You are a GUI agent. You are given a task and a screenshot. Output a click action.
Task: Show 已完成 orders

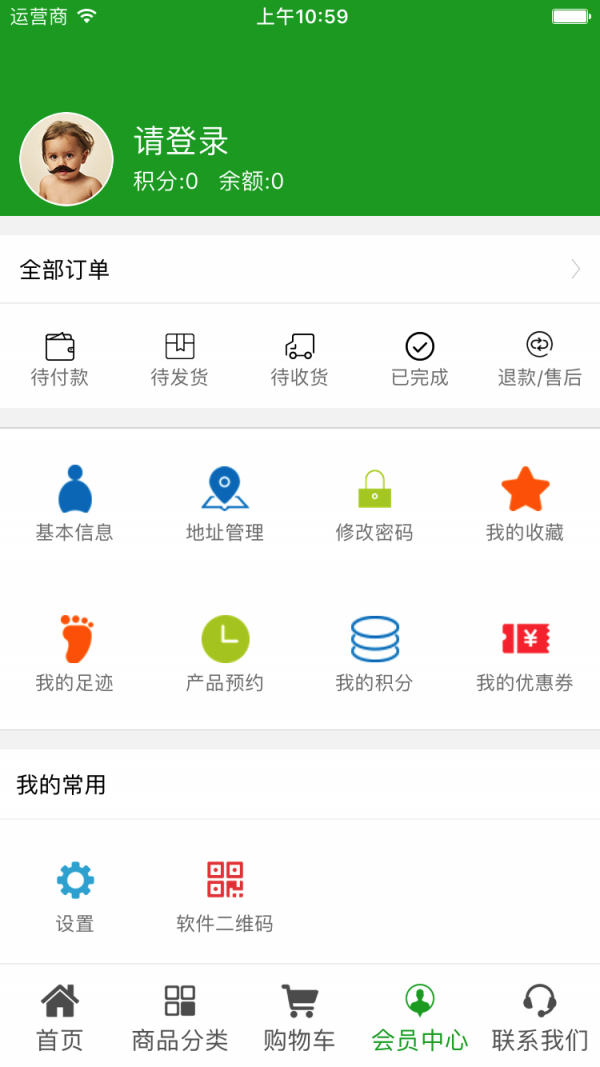click(x=420, y=359)
